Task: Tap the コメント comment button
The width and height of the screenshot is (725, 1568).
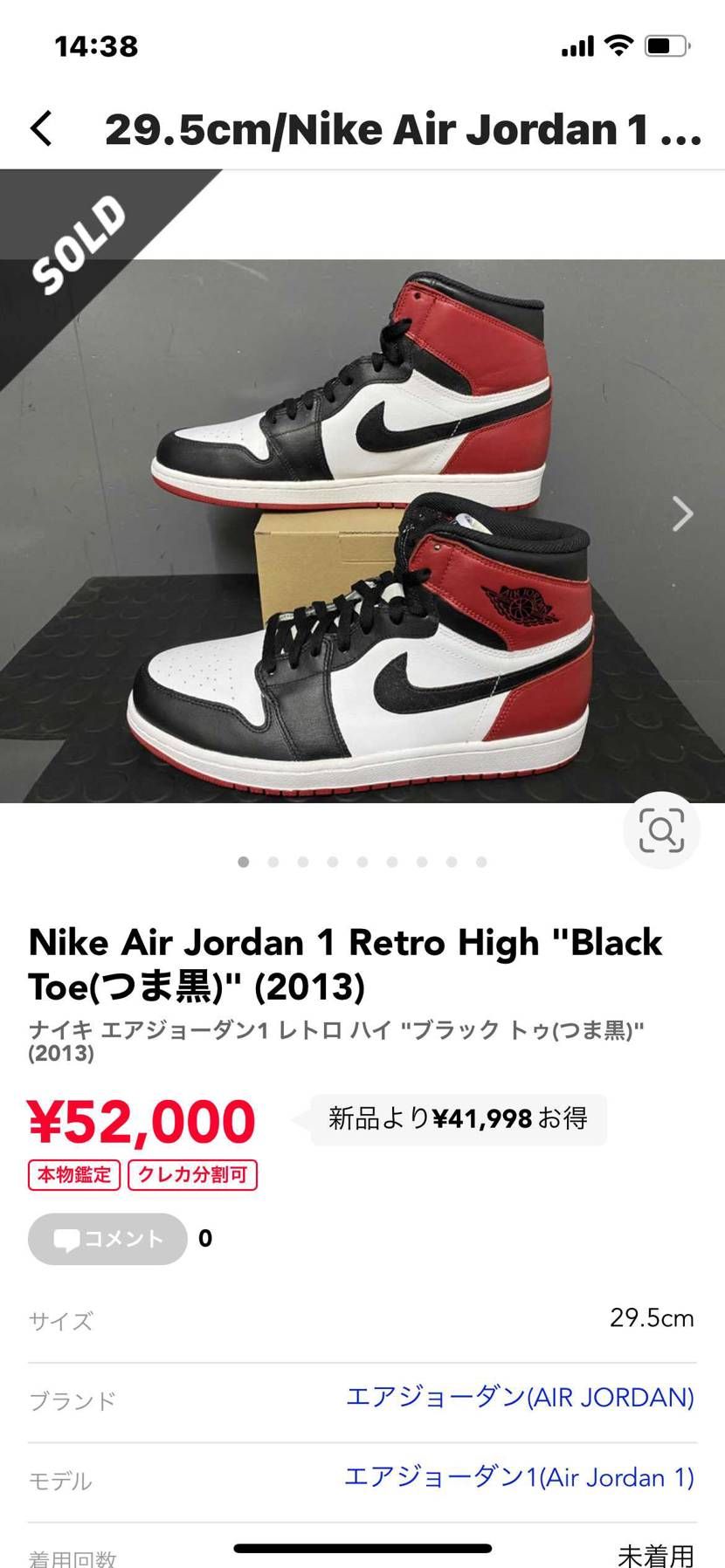Action: click(x=107, y=1239)
